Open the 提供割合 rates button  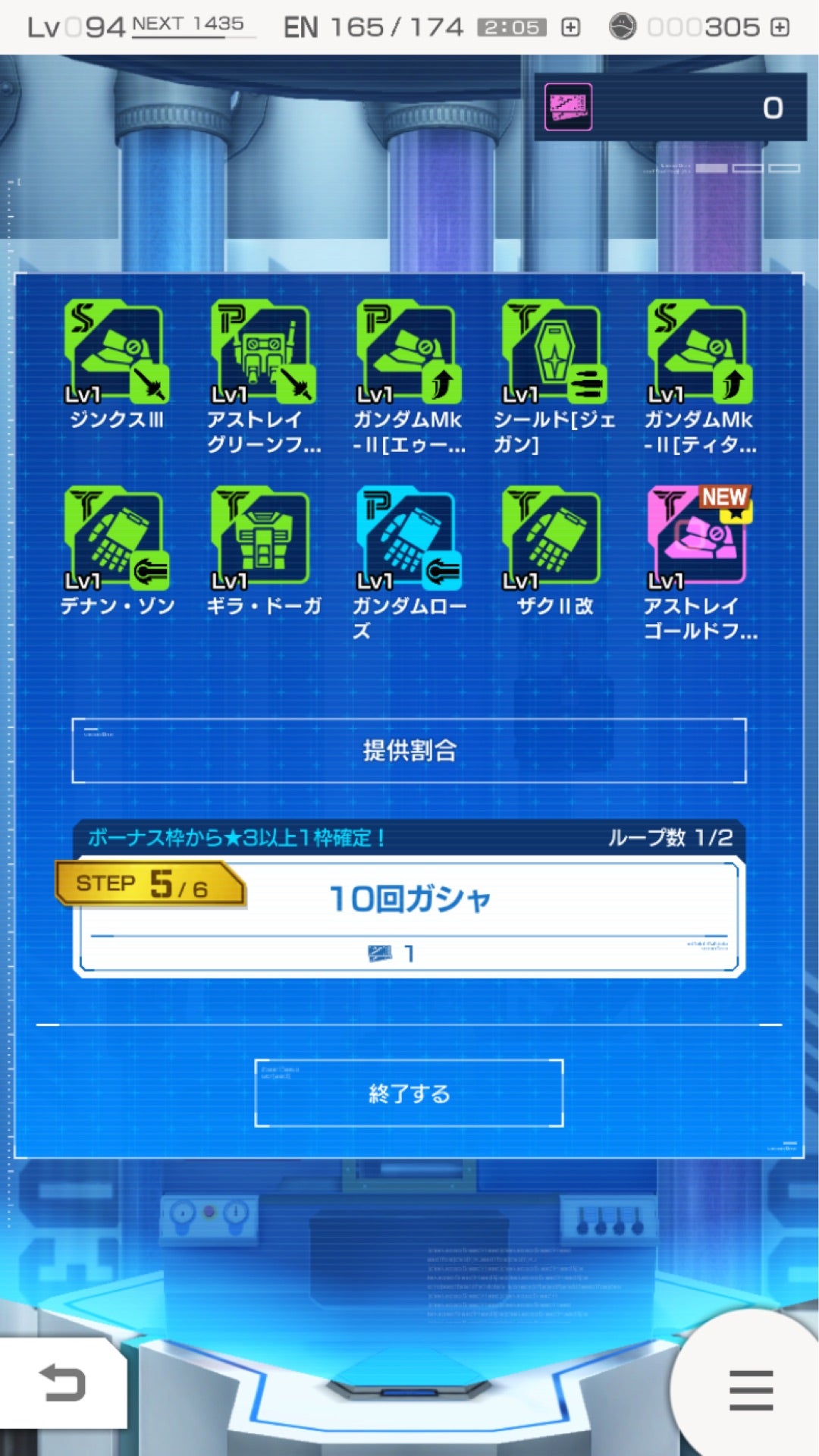[x=409, y=751]
